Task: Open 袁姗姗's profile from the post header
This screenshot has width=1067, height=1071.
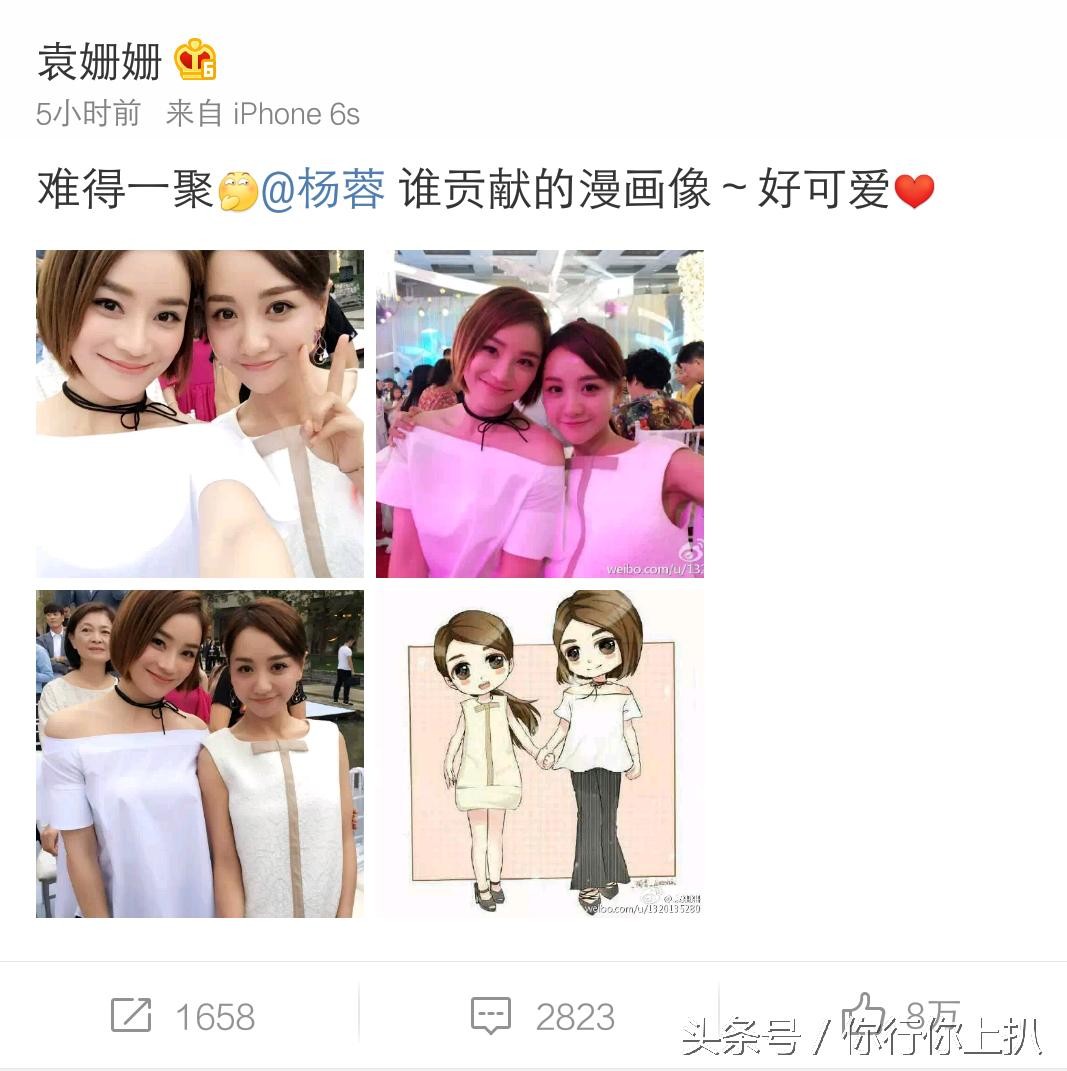Action: coord(99,63)
